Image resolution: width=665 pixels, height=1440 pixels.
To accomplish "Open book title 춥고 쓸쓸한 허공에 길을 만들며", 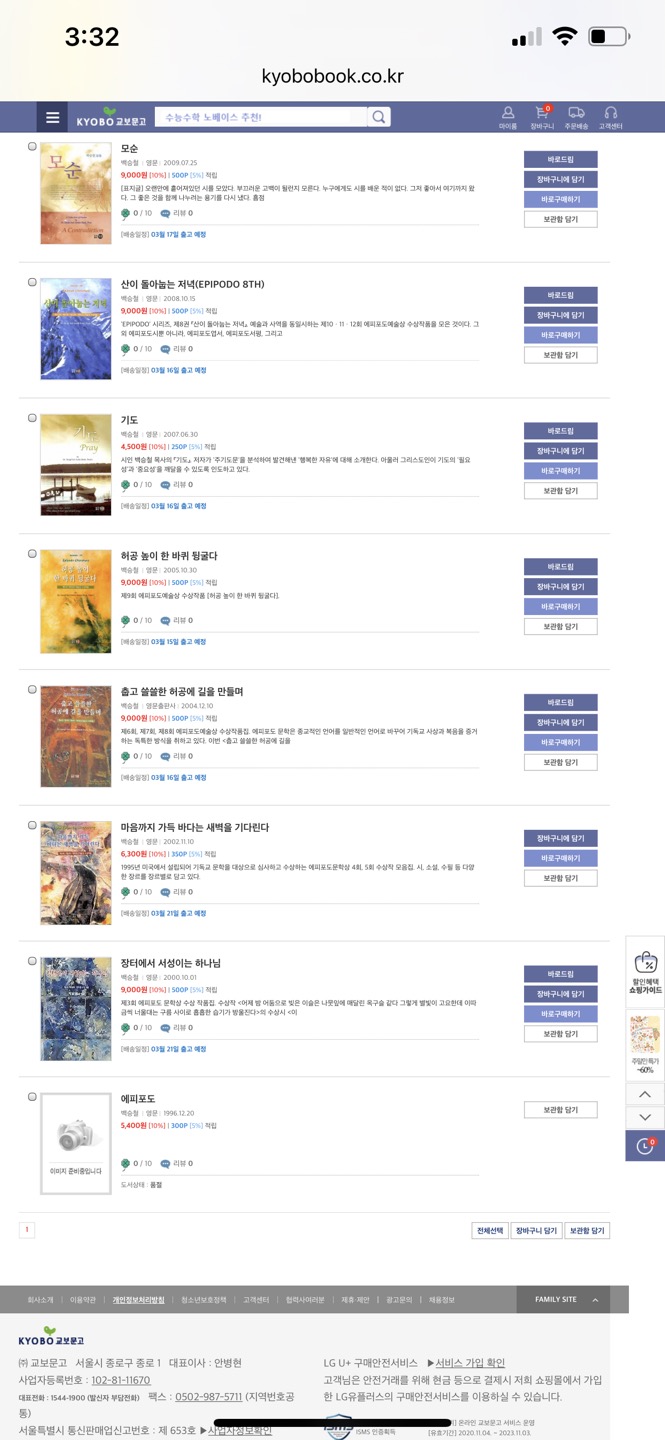I will click(x=182, y=691).
